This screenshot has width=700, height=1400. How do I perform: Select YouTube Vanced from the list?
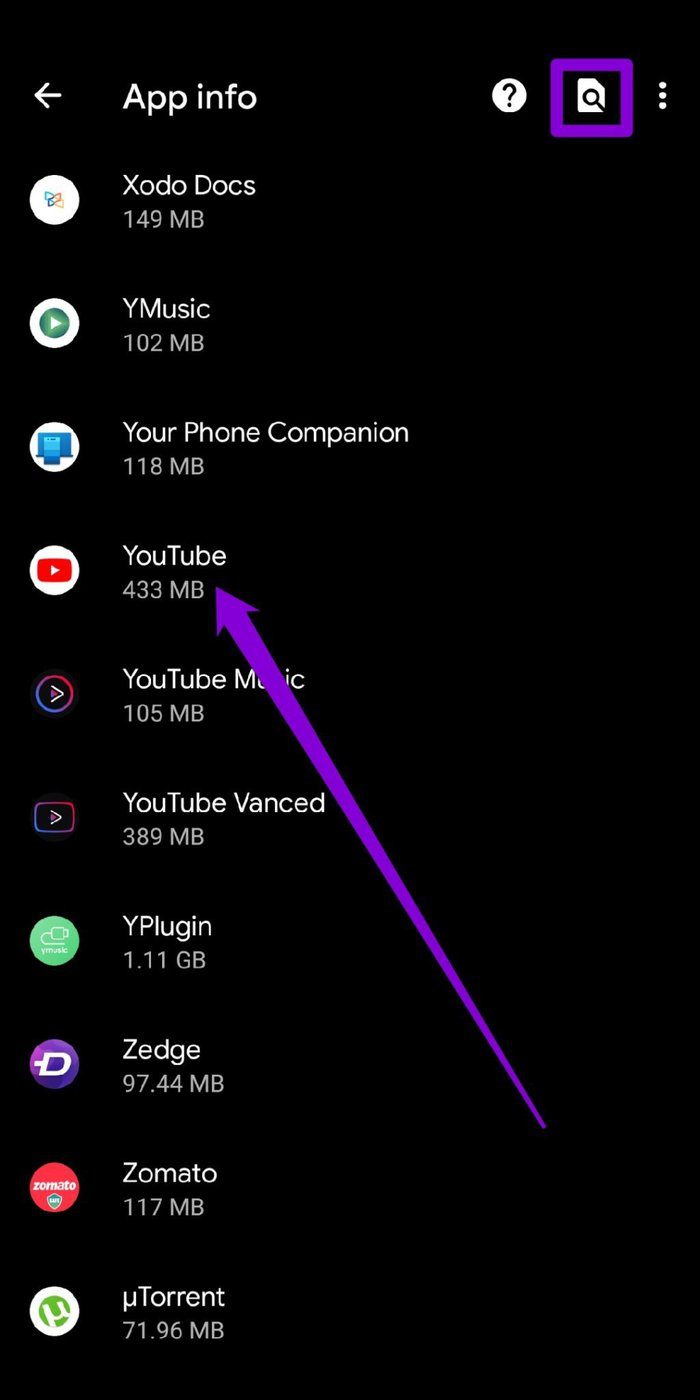[350, 818]
